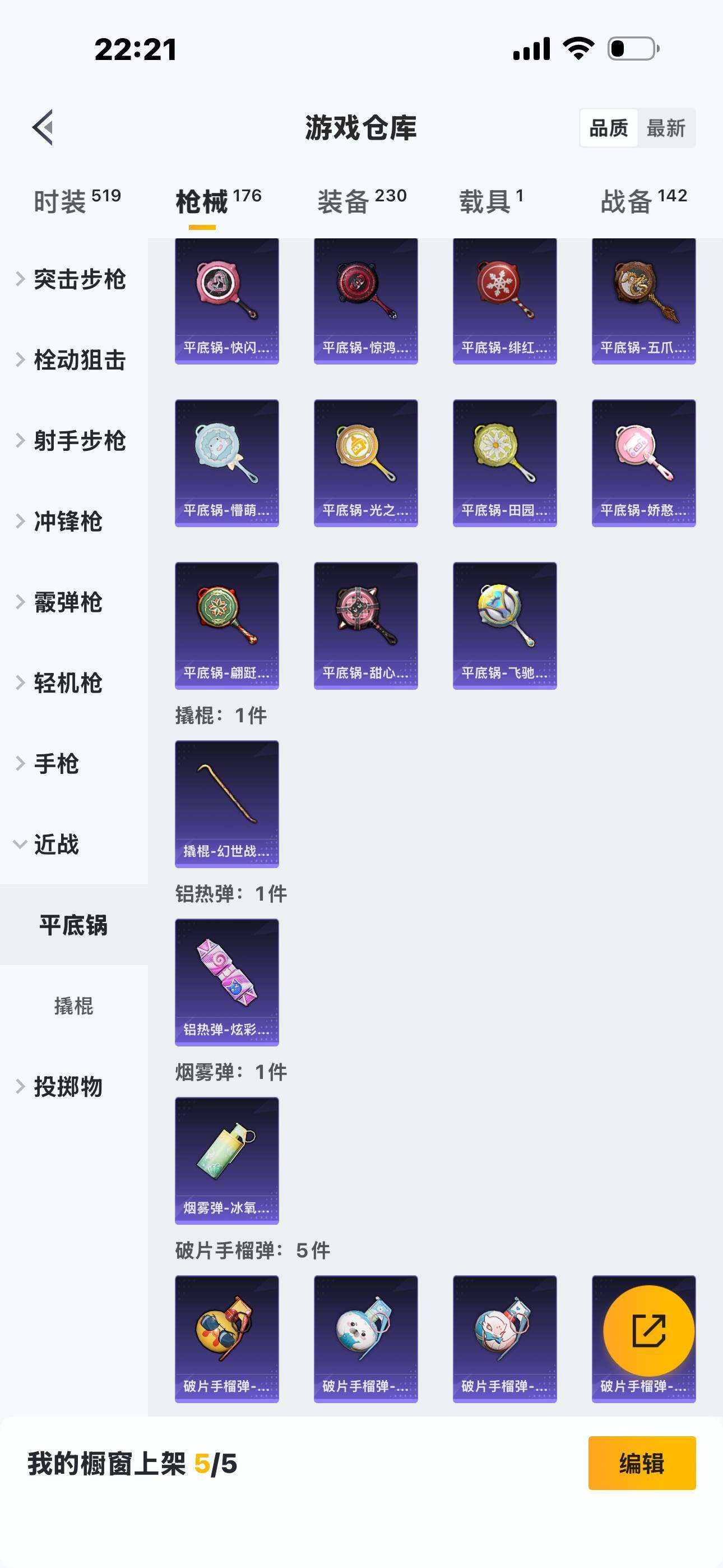
Task: Tap the 编辑 button
Action: (641, 1463)
